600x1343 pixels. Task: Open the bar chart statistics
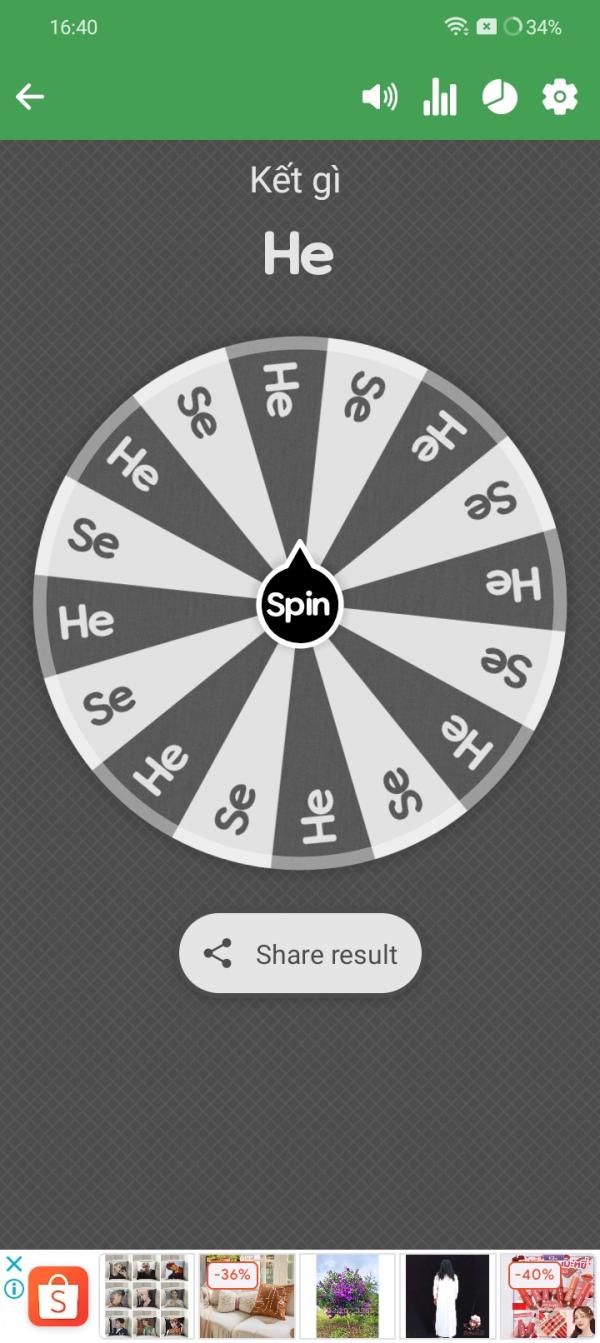(439, 97)
